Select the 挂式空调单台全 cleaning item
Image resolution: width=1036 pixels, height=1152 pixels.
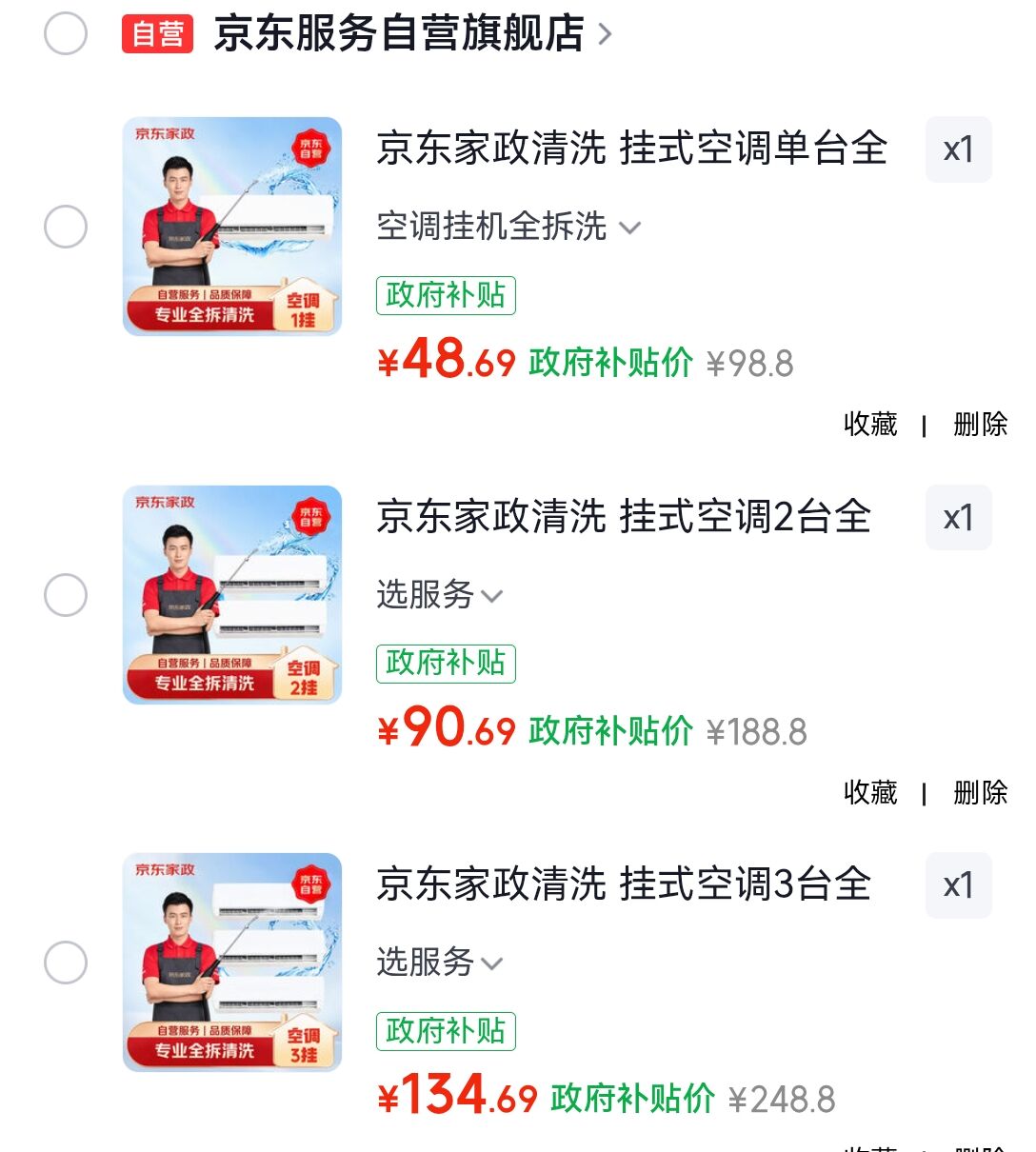66,227
